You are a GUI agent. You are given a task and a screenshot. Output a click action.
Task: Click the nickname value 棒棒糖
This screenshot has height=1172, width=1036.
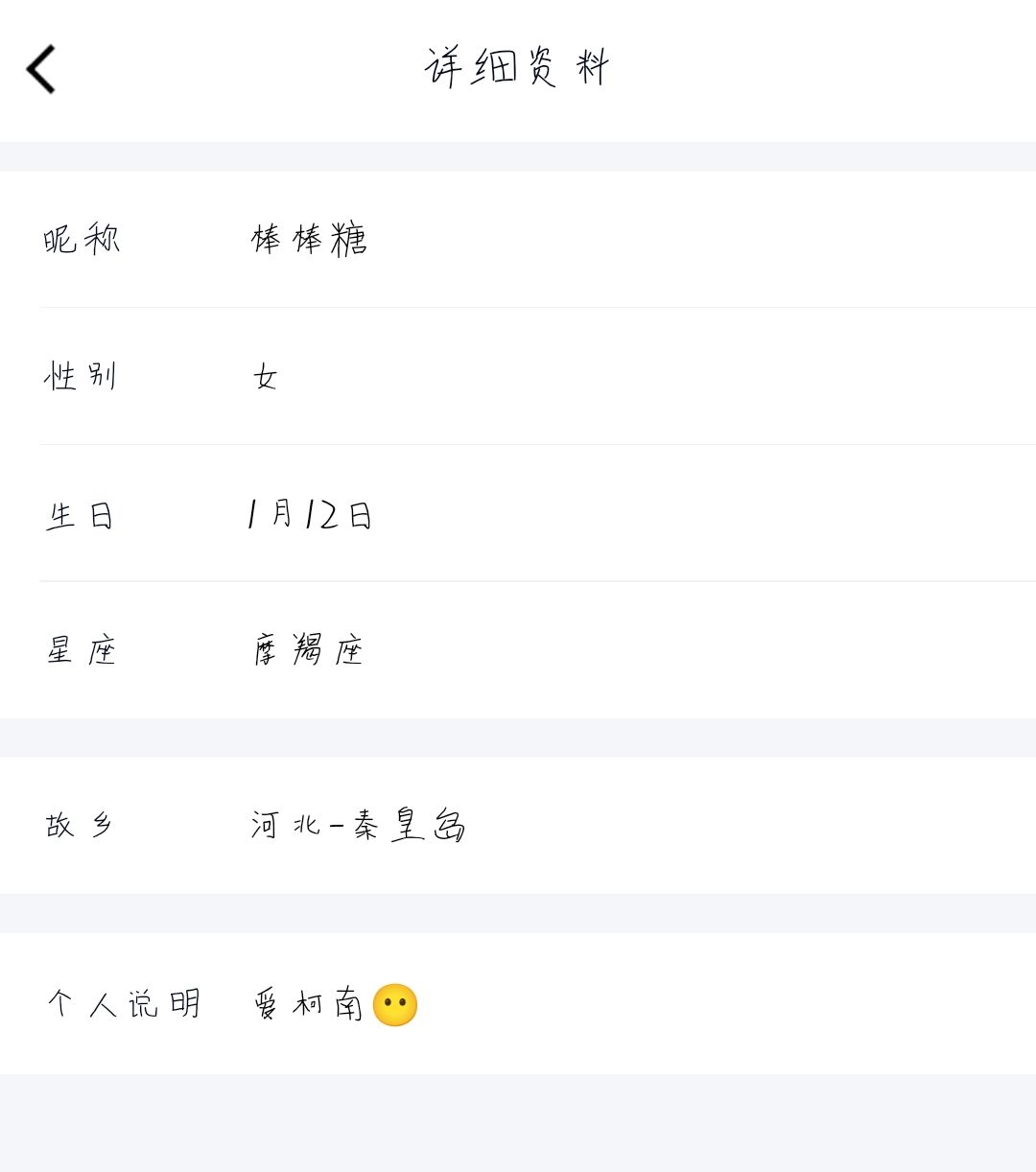[x=309, y=239]
